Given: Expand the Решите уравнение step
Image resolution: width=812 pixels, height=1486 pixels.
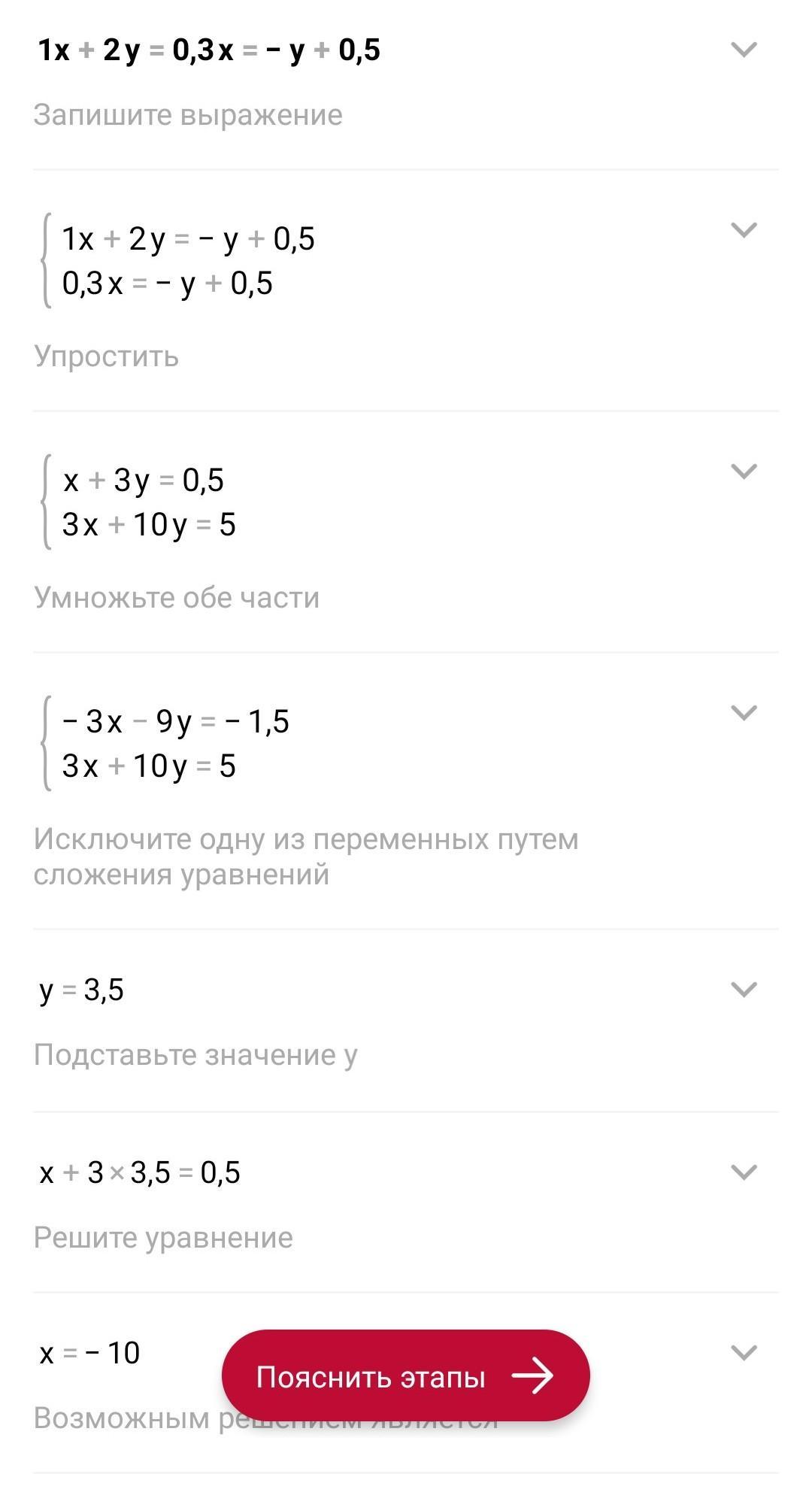Looking at the screenshot, I should click(744, 1172).
